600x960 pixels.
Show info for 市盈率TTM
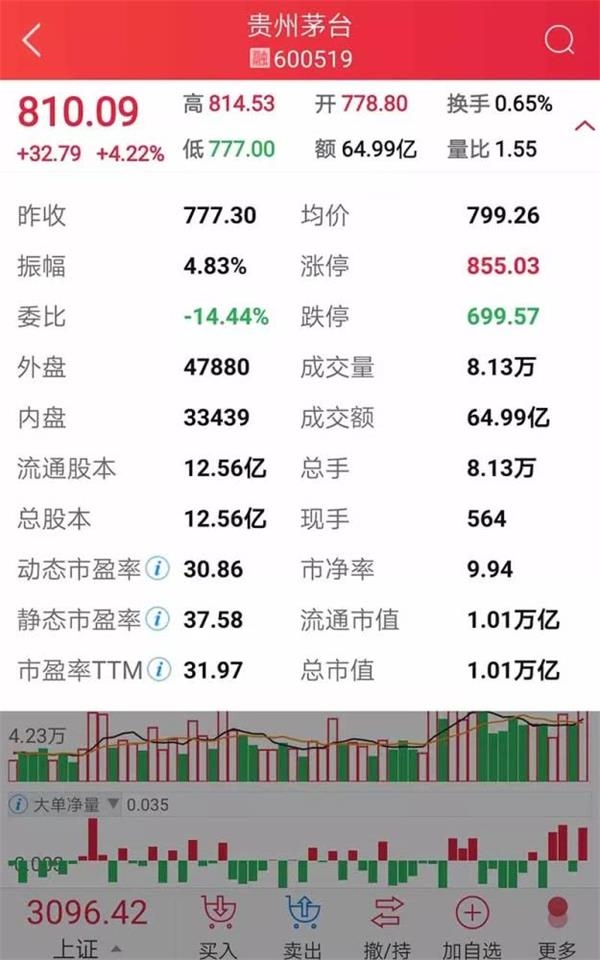(x=159, y=669)
